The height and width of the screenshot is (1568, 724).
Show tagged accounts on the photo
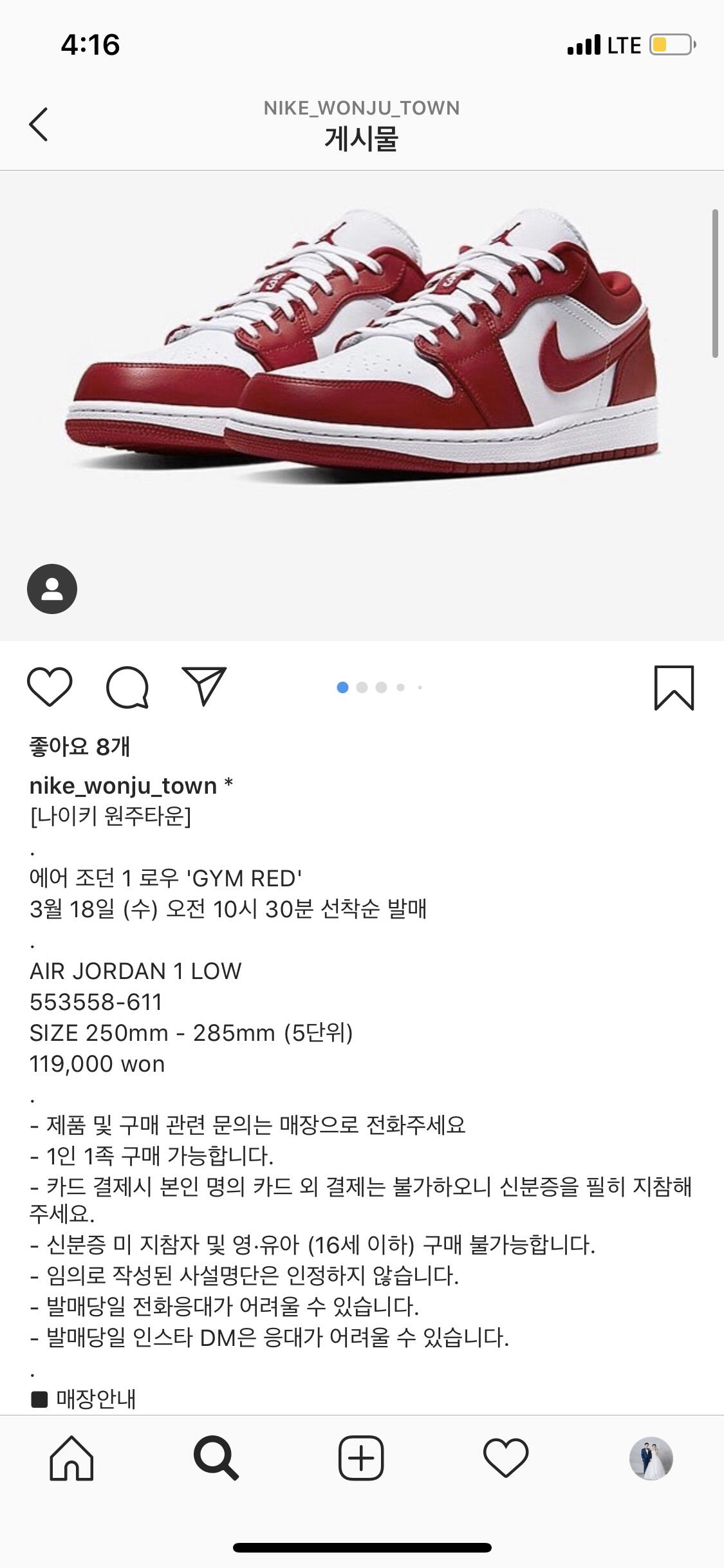[52, 589]
